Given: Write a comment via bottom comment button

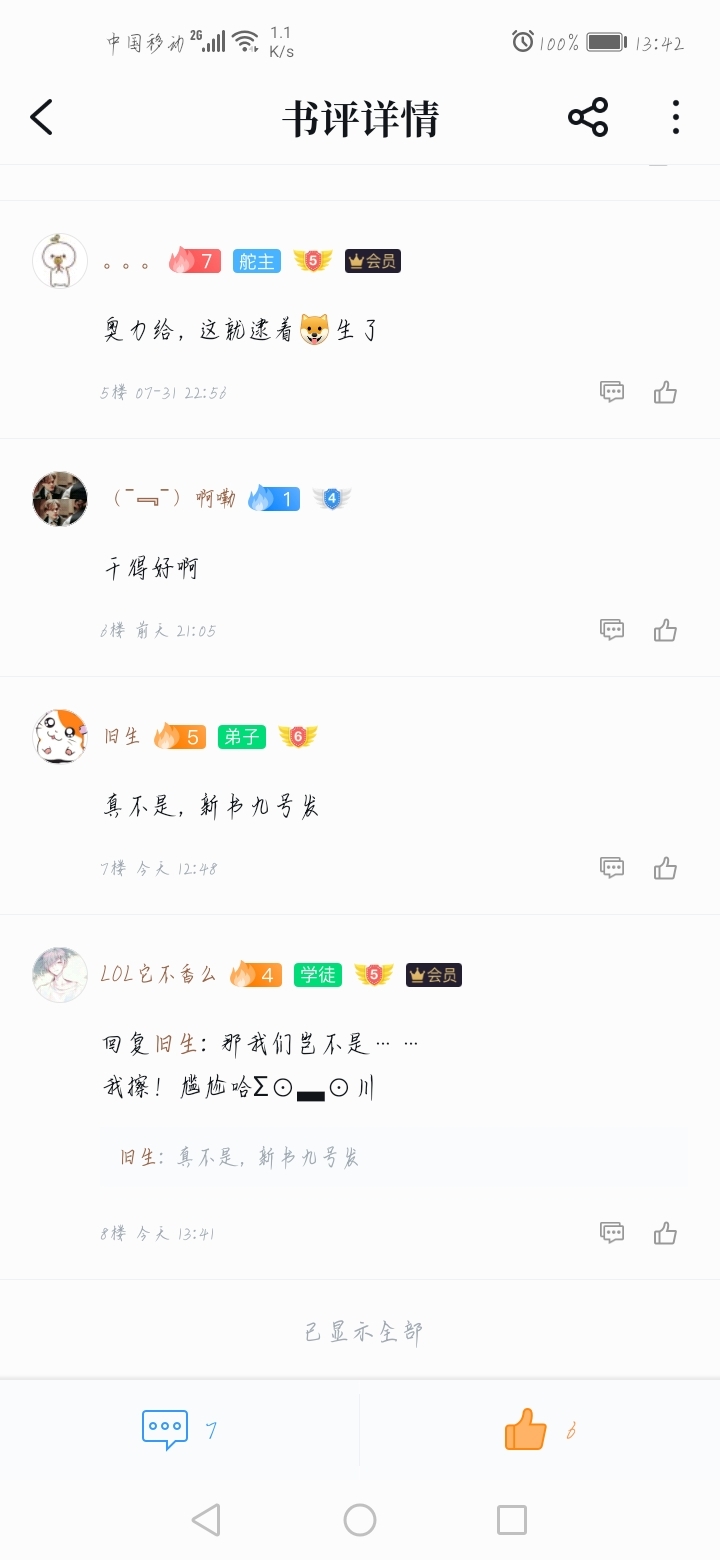Looking at the screenshot, I should pyautogui.click(x=180, y=1430).
